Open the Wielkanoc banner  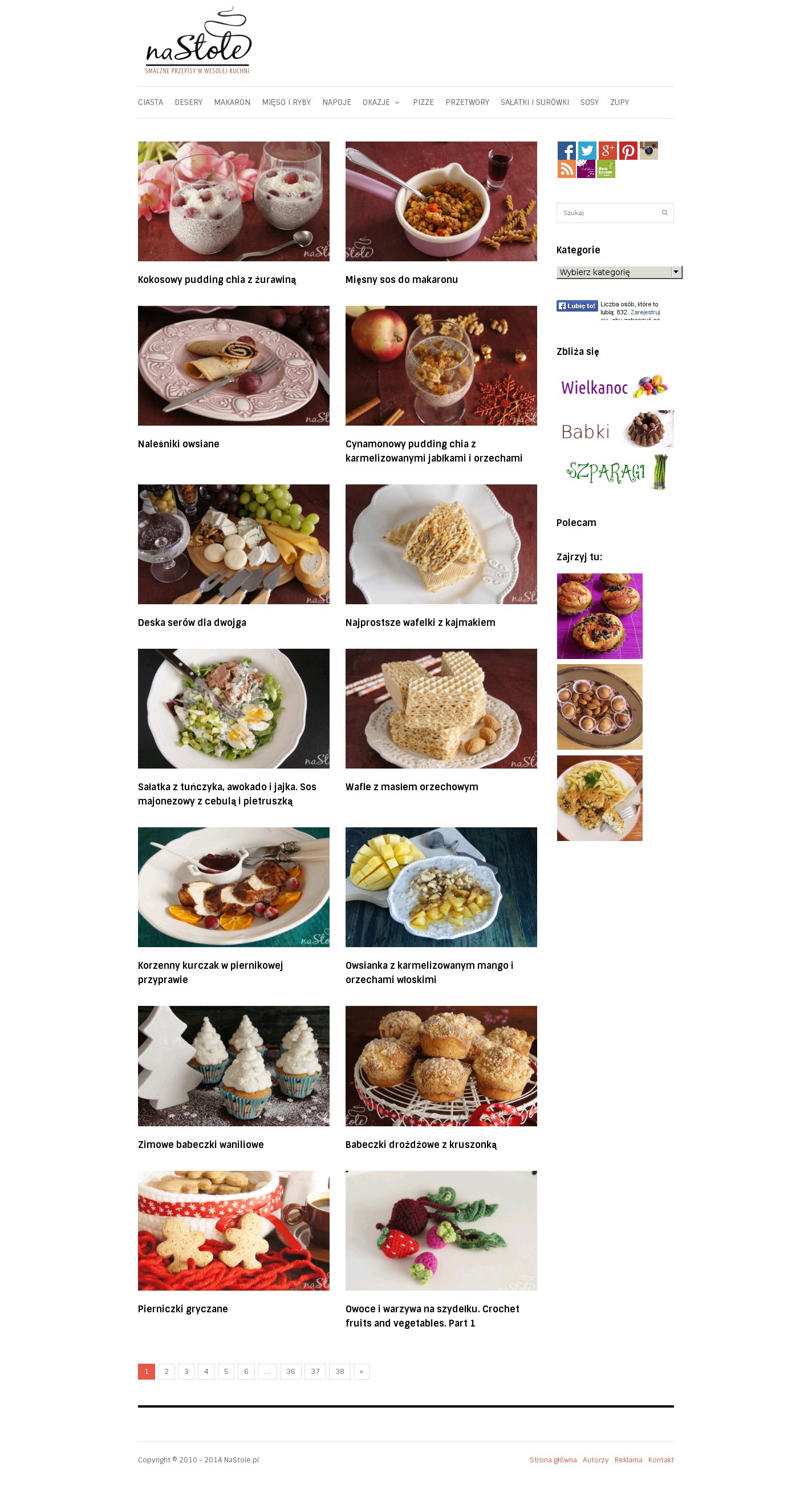[x=614, y=387]
